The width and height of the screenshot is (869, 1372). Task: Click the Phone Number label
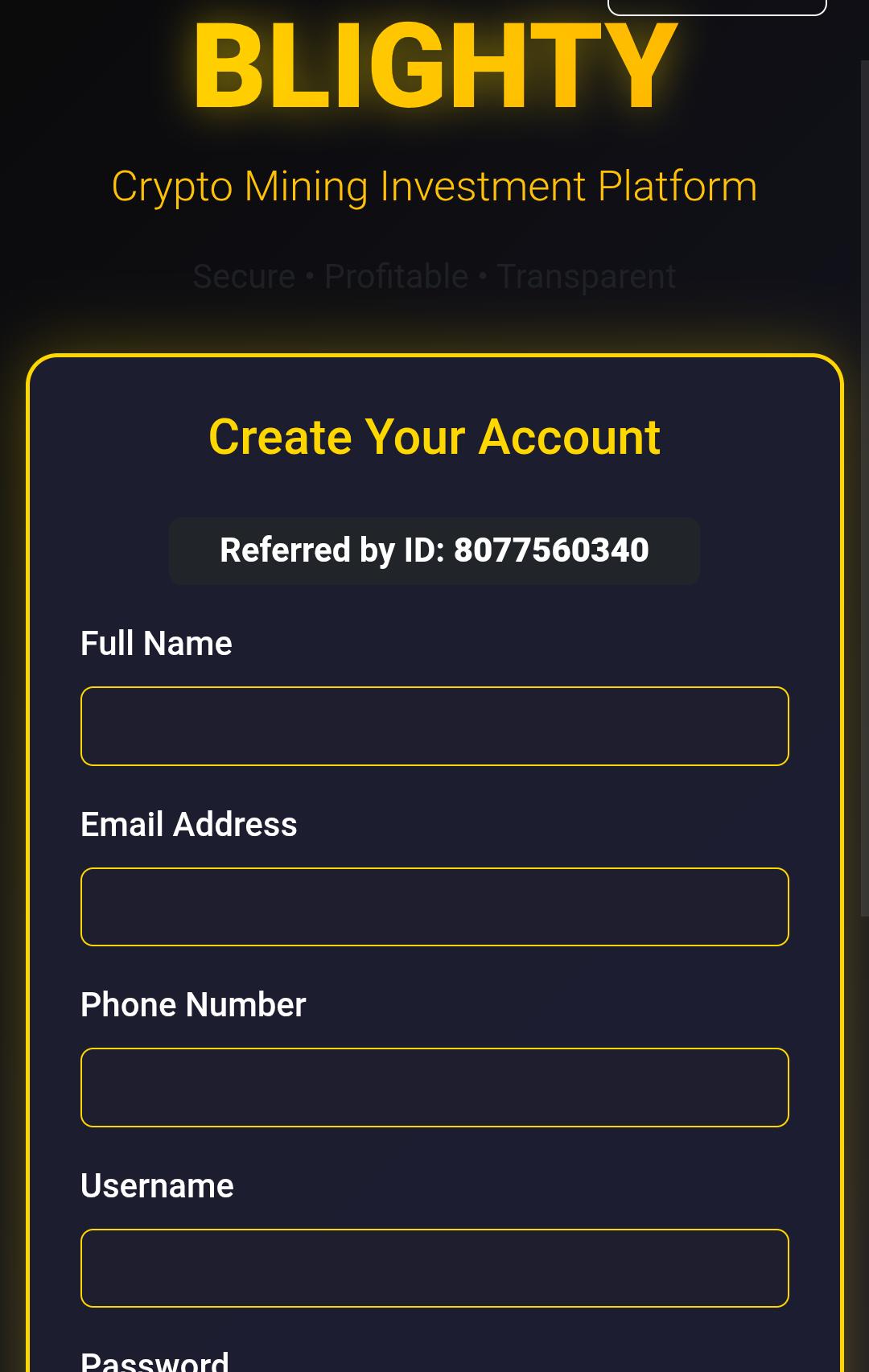[x=192, y=1004]
